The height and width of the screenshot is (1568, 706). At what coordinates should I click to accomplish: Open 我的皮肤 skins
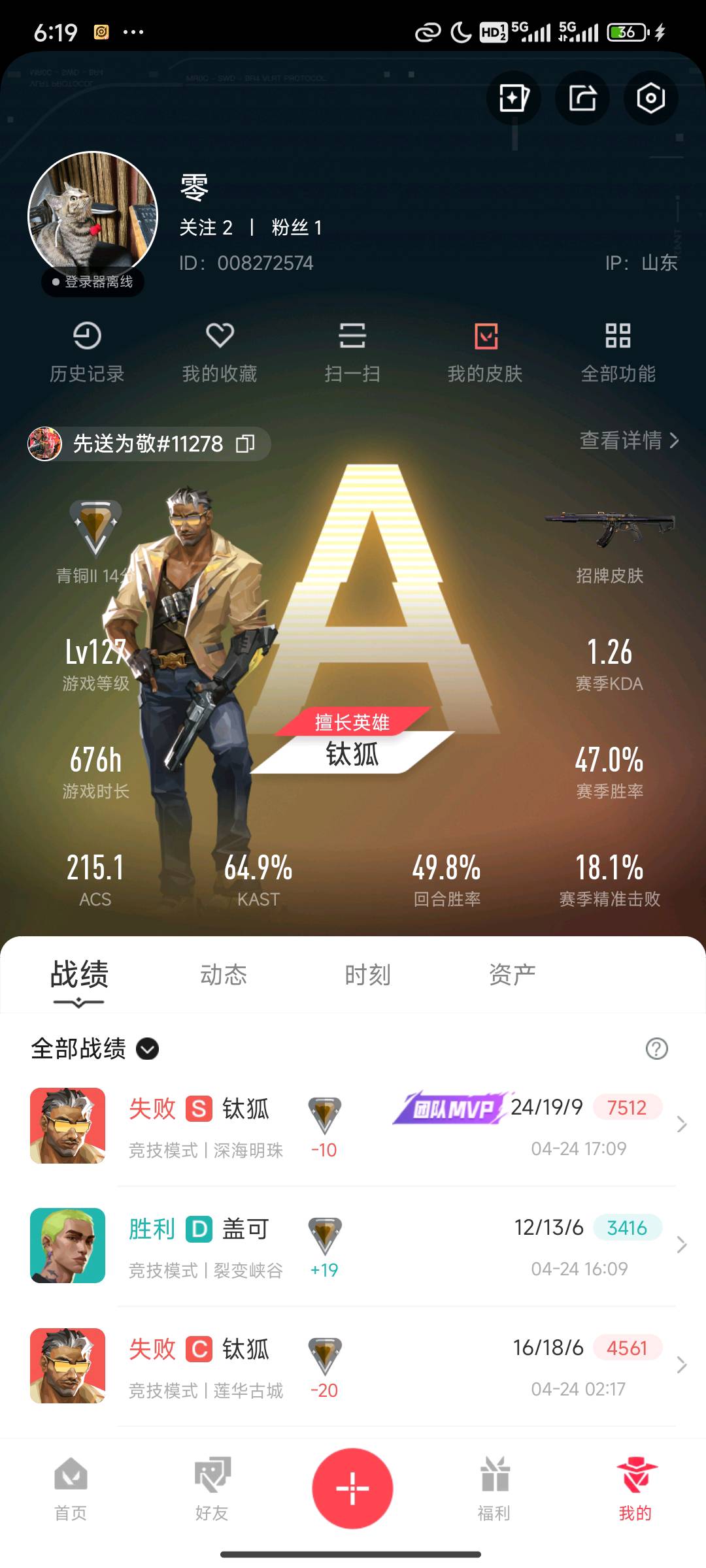click(x=485, y=351)
